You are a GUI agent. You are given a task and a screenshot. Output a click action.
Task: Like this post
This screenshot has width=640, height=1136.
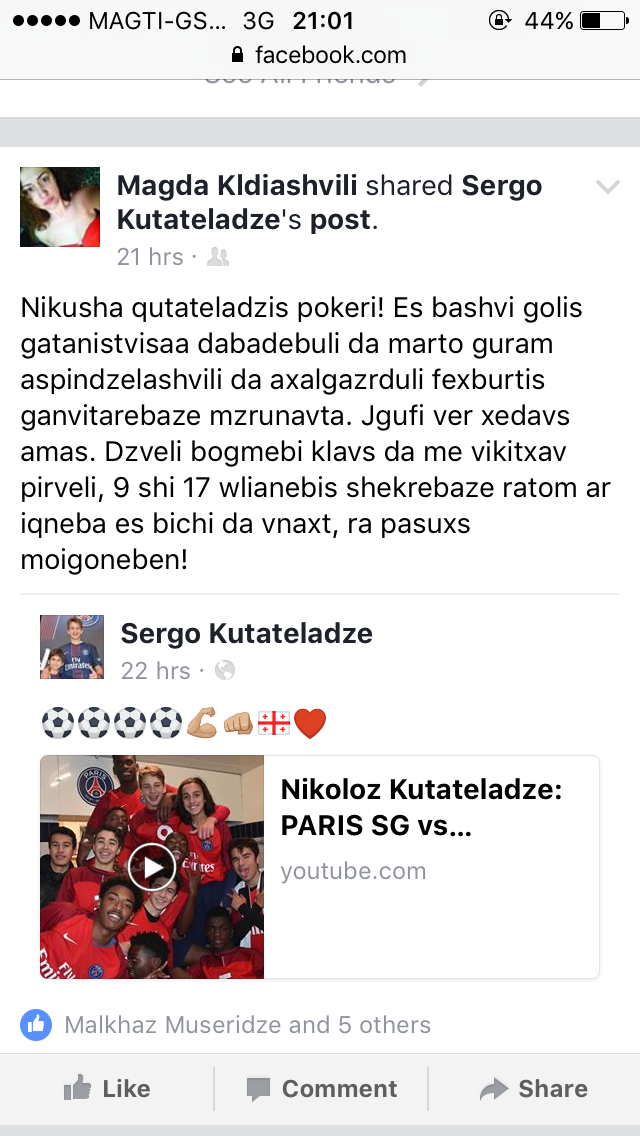107,1089
